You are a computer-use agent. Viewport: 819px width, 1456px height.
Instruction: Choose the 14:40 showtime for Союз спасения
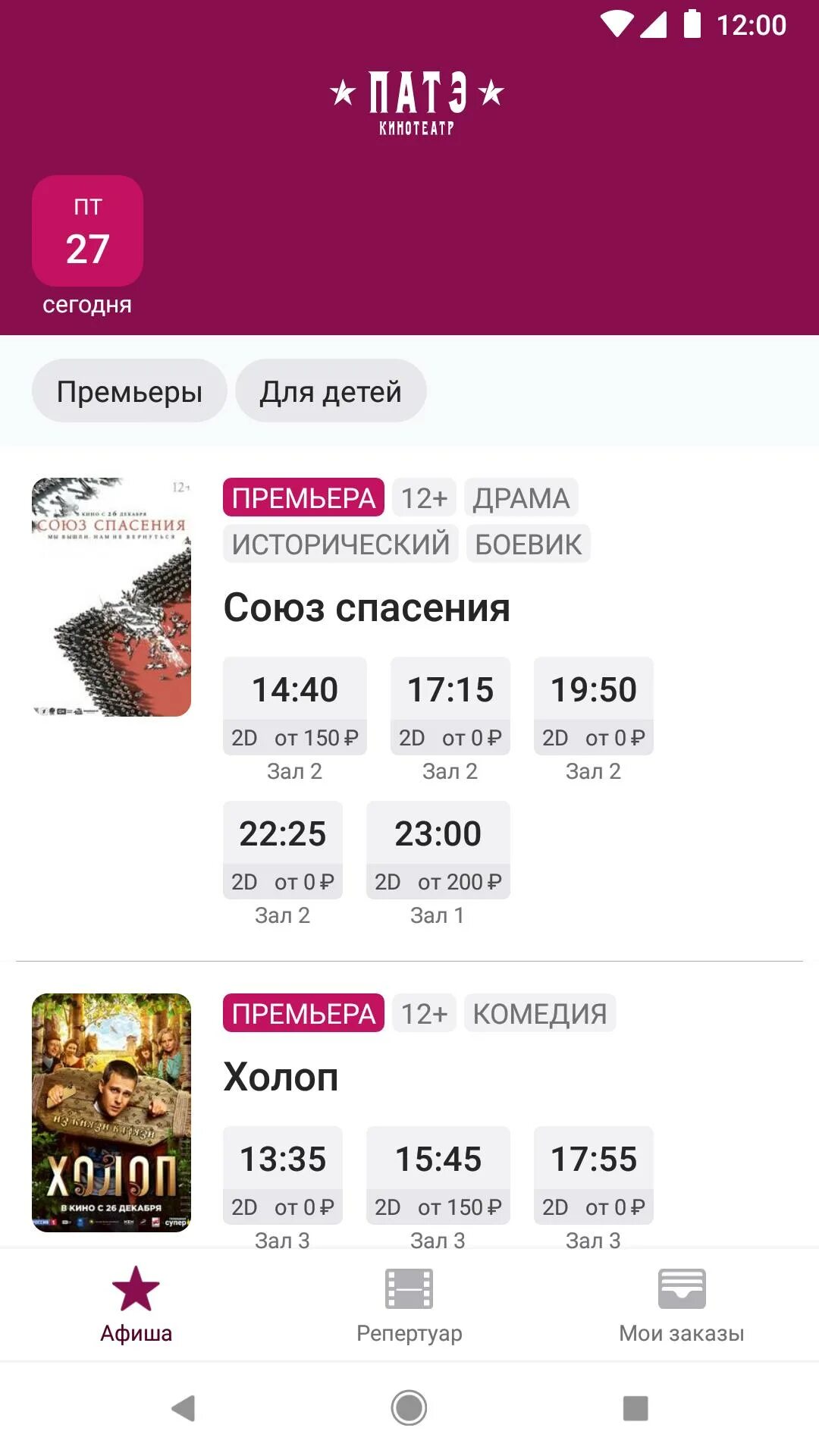pos(295,706)
